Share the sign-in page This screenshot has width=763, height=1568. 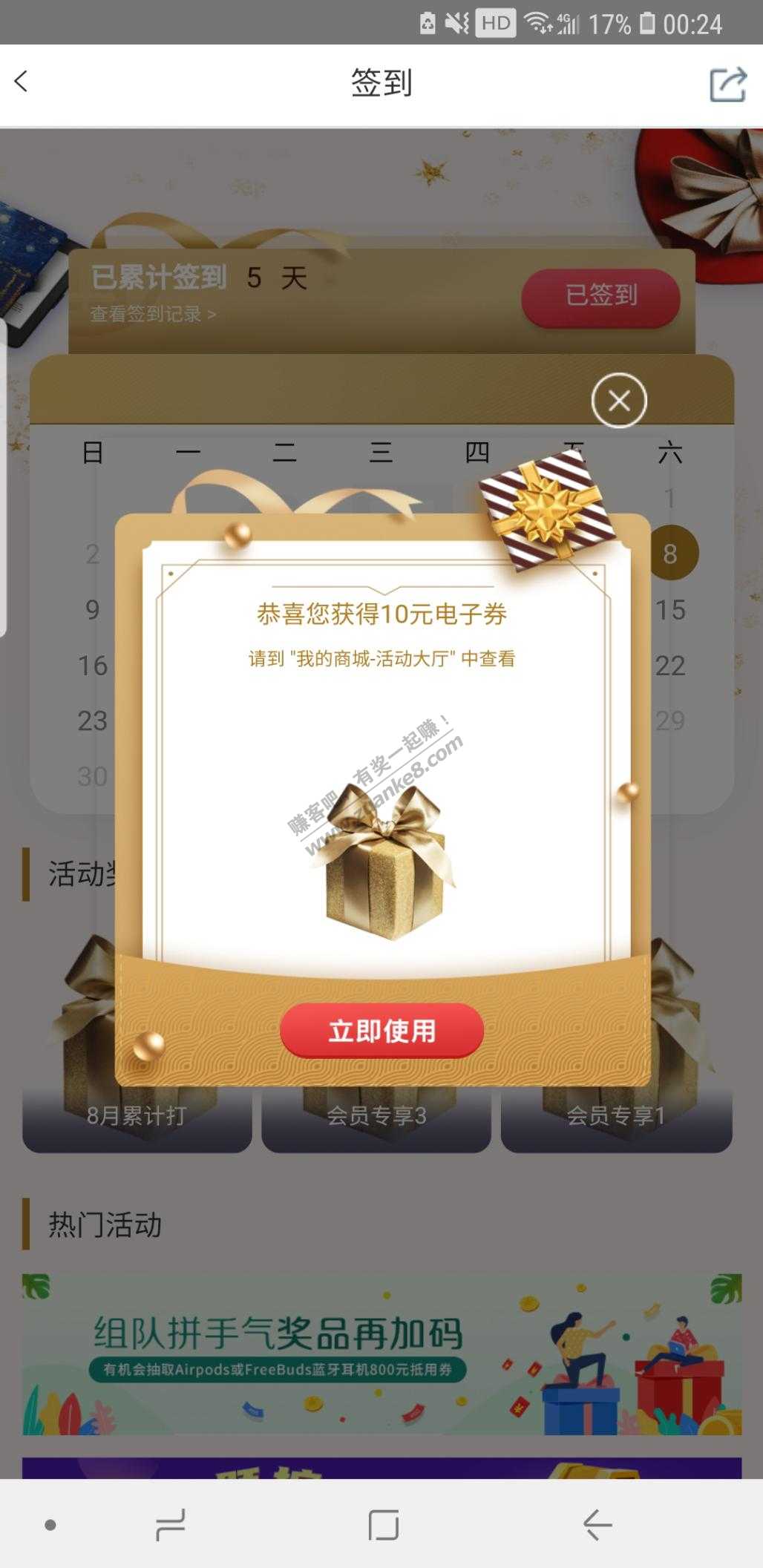(727, 84)
